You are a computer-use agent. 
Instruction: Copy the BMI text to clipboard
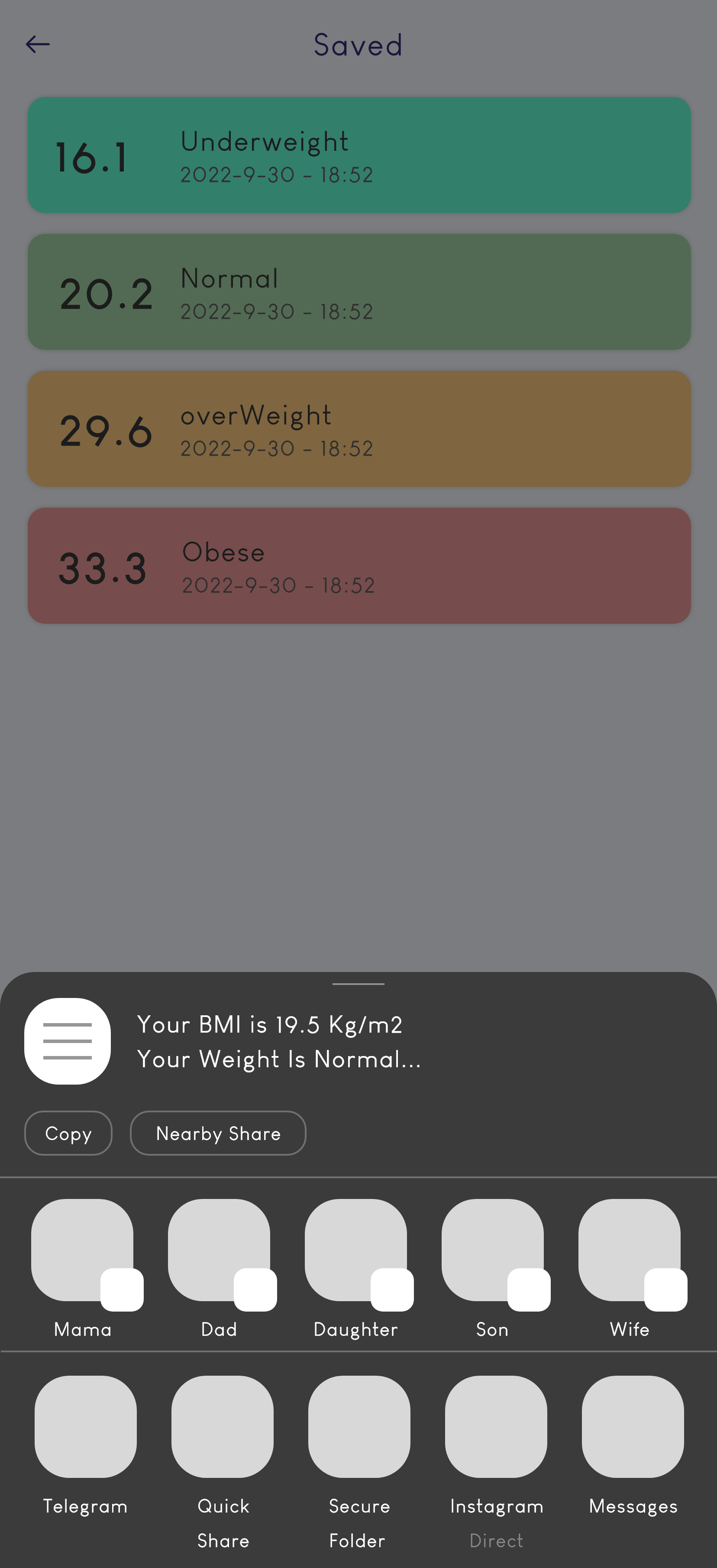coord(68,1133)
